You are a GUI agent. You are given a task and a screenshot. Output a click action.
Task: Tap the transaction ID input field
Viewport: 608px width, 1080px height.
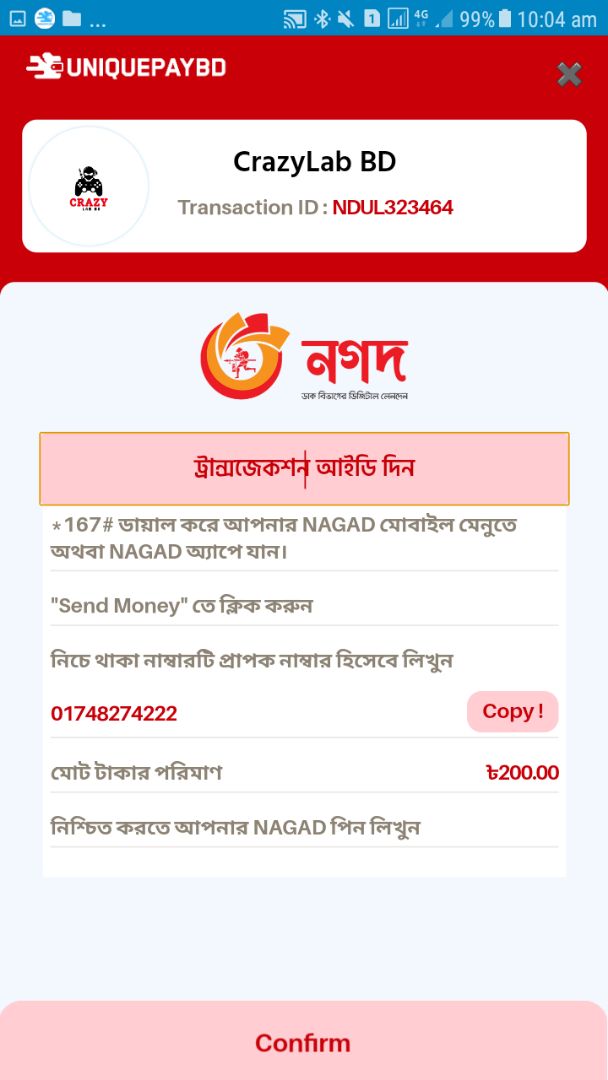click(x=304, y=468)
